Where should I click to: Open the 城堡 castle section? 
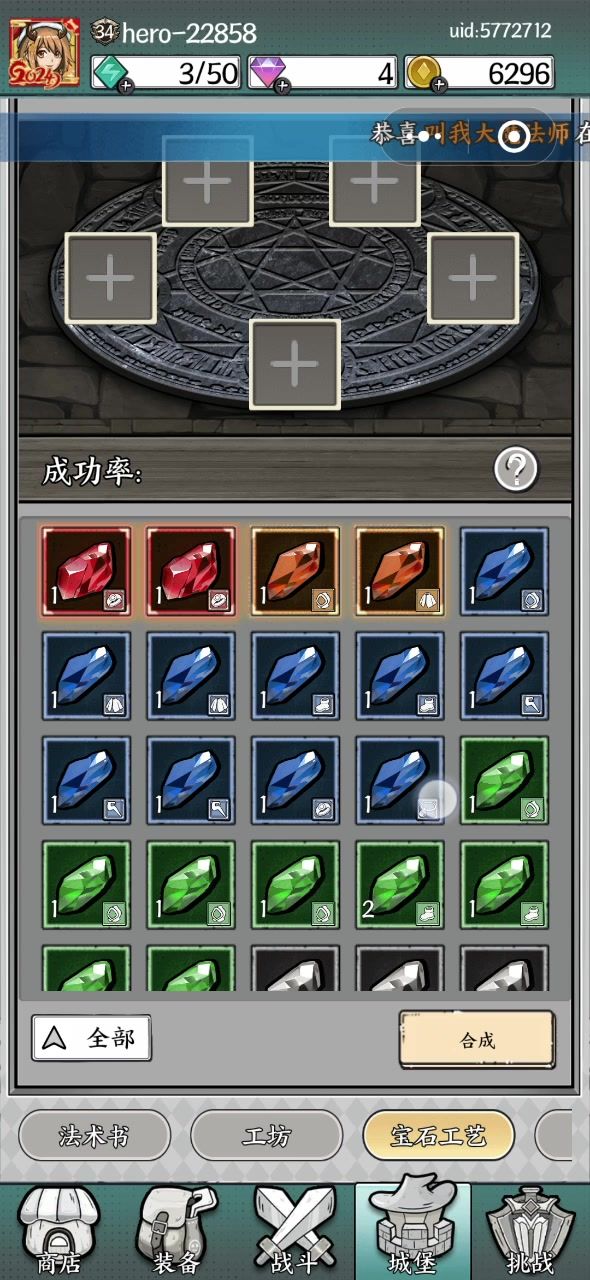[413, 1232]
